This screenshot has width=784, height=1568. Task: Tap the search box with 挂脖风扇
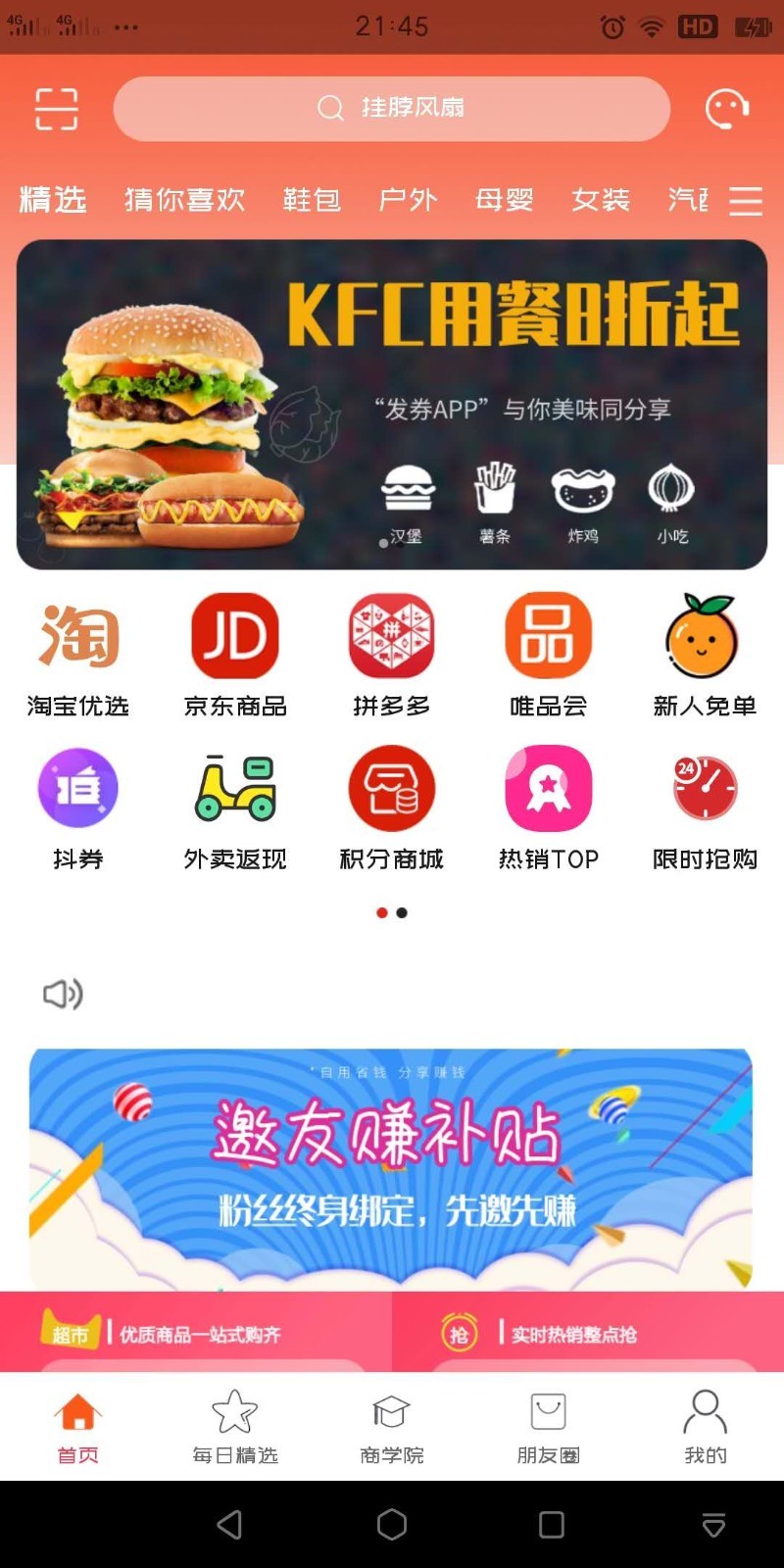pos(392,108)
